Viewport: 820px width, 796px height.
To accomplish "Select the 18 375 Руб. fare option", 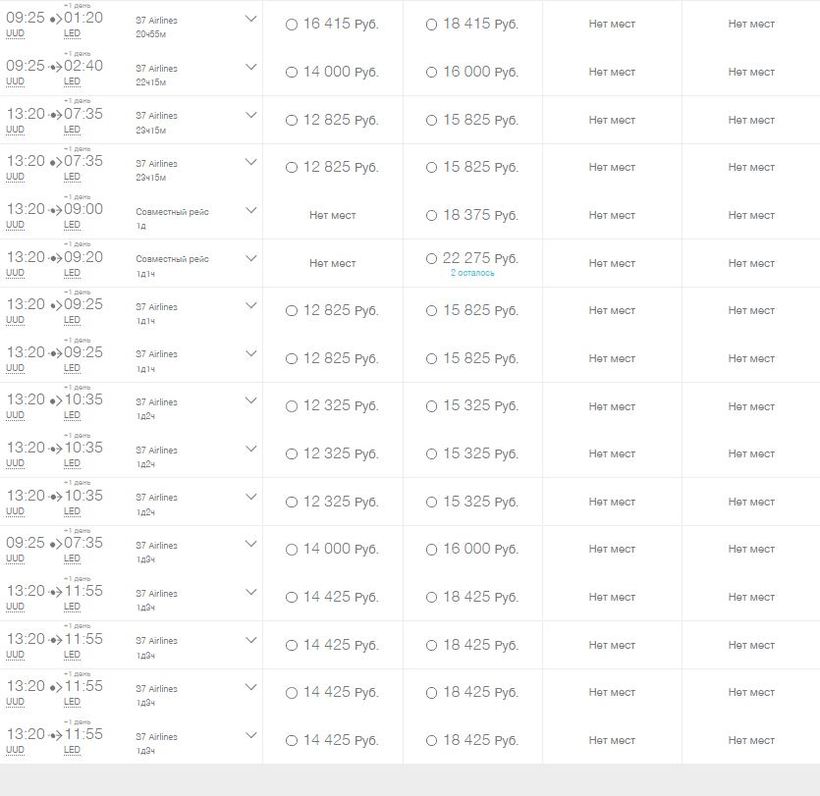I will click(x=431, y=216).
